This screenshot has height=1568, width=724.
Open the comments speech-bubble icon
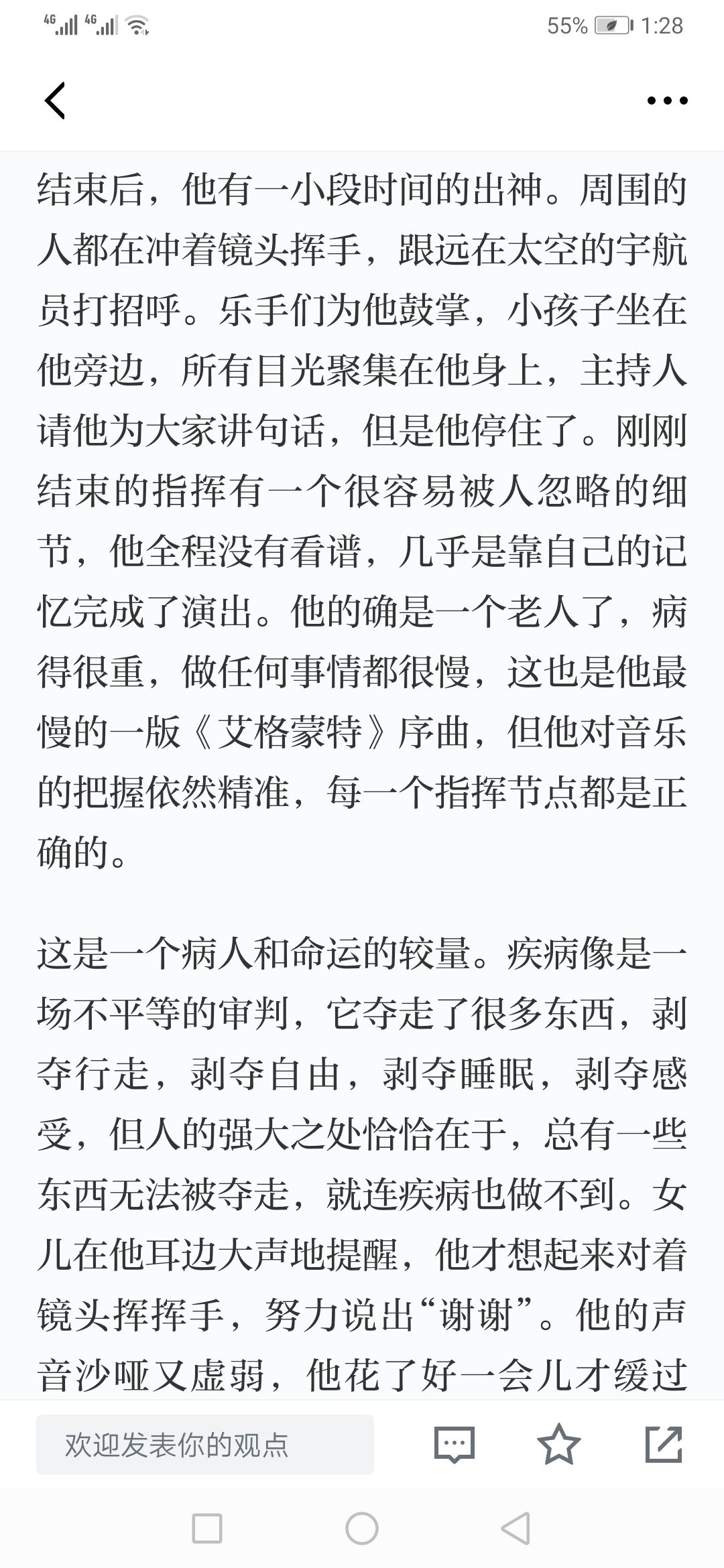[x=455, y=1444]
